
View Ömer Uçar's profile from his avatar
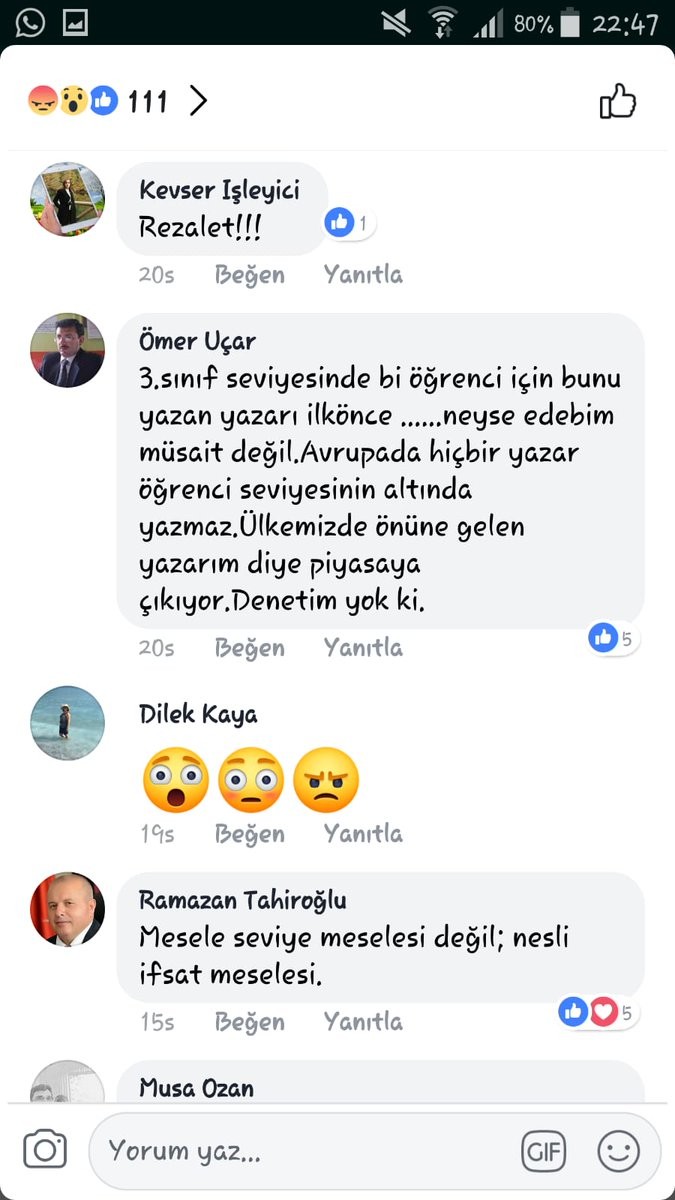(x=68, y=350)
